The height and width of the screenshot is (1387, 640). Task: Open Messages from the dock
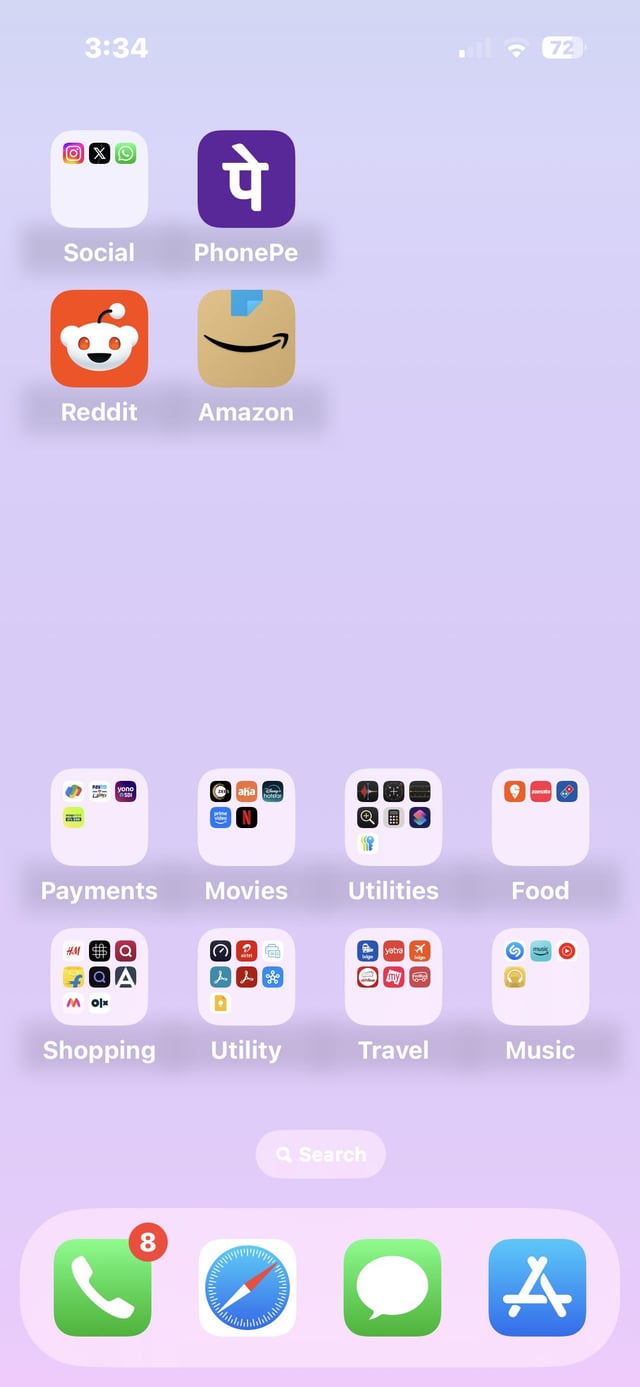tap(392, 1287)
